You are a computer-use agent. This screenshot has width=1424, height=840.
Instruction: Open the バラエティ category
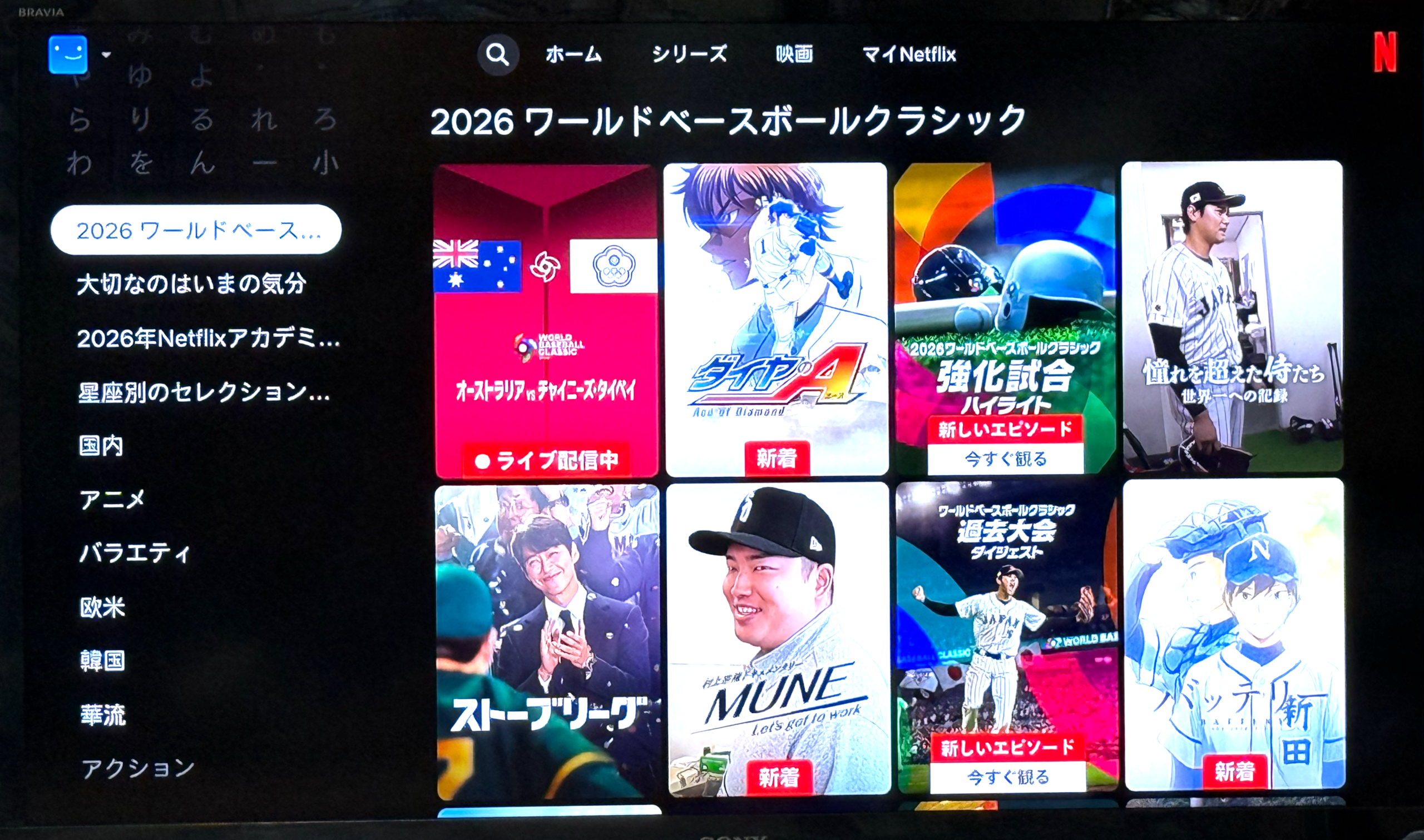pyautogui.click(x=135, y=553)
